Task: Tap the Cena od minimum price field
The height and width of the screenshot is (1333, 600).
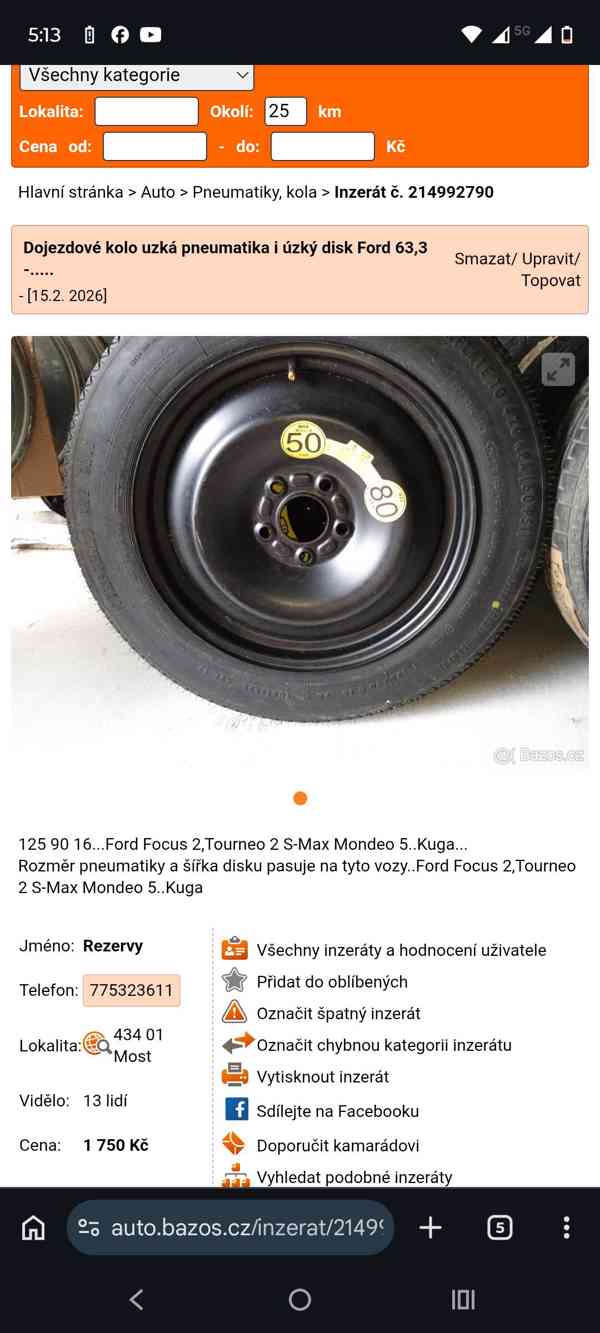Action: click(x=154, y=146)
